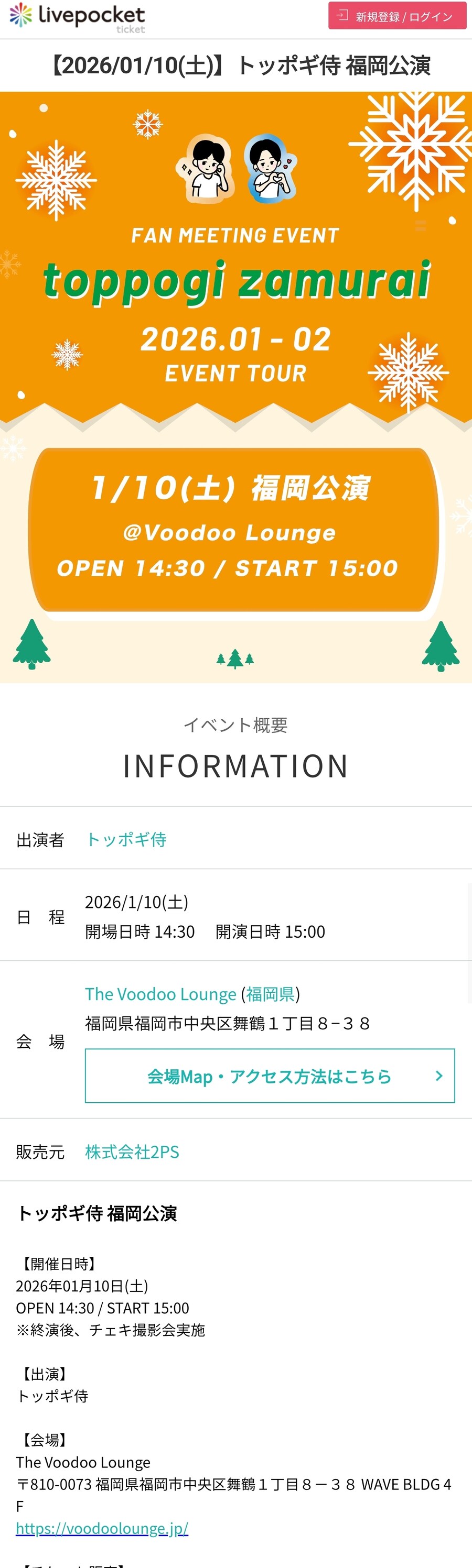Open seller link 株式会社2PS
Image resolution: width=472 pixels, height=1568 pixels.
pyautogui.click(x=132, y=1152)
